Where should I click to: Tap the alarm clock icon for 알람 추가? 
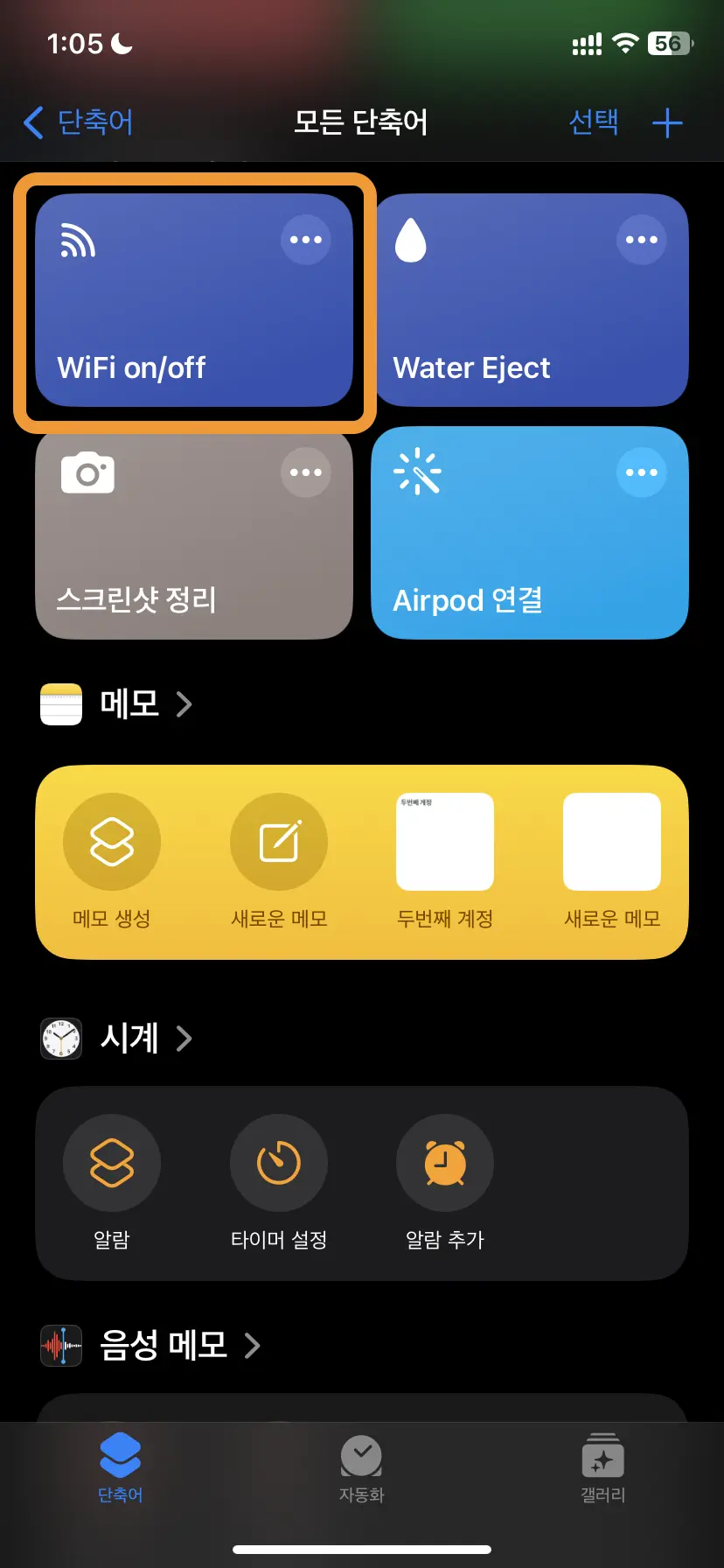click(x=444, y=1162)
